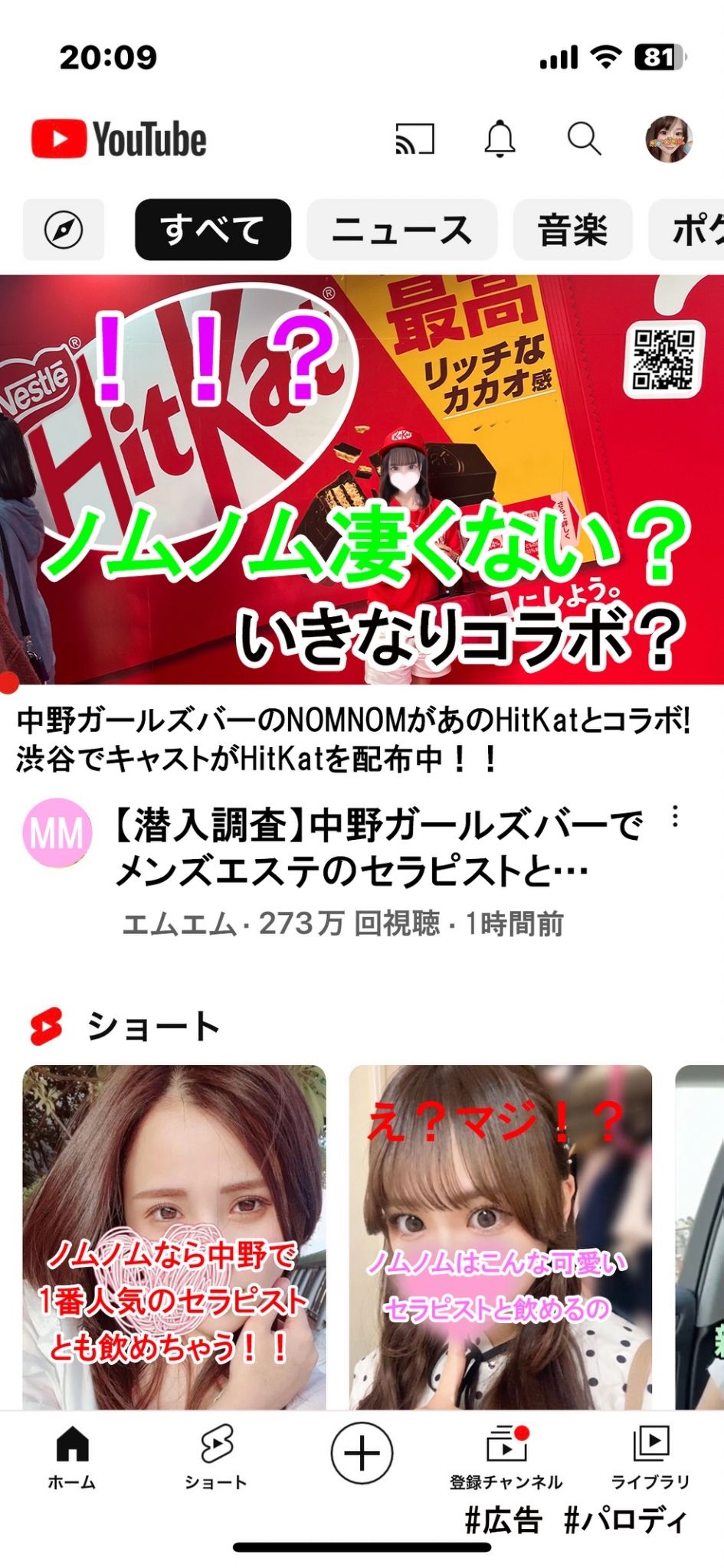Select the 音楽 filter chip

click(573, 230)
